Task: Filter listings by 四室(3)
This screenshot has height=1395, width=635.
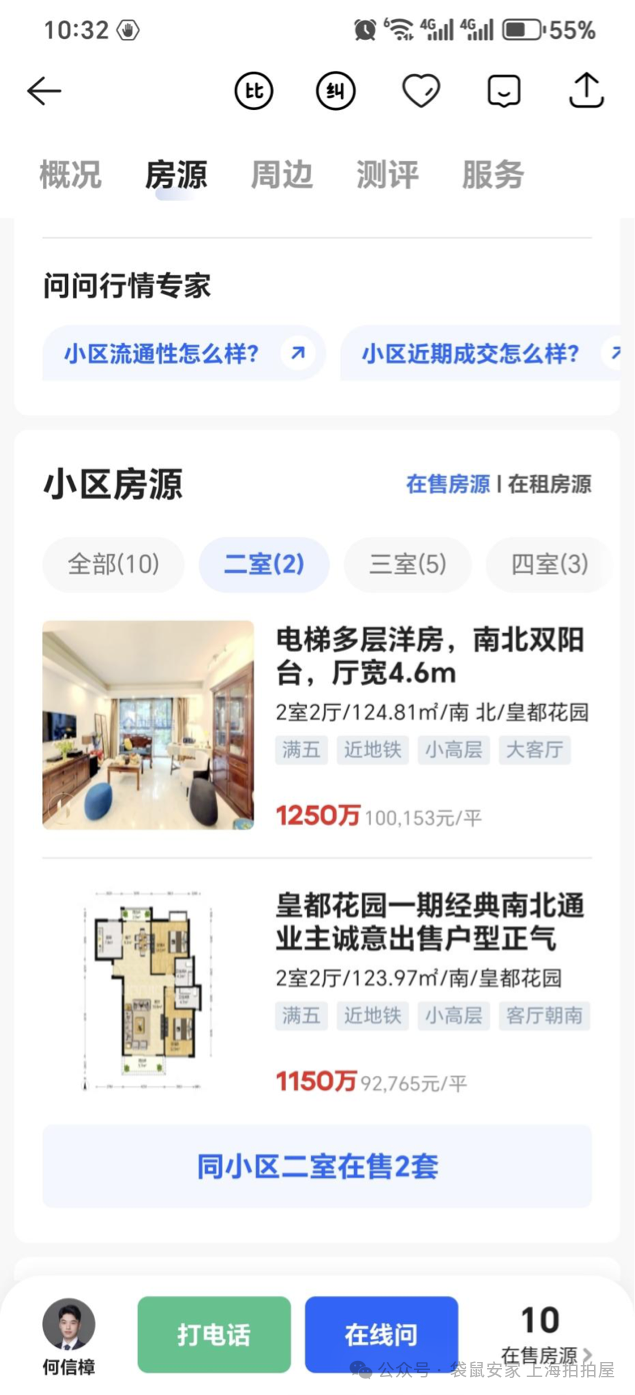Action: point(549,564)
